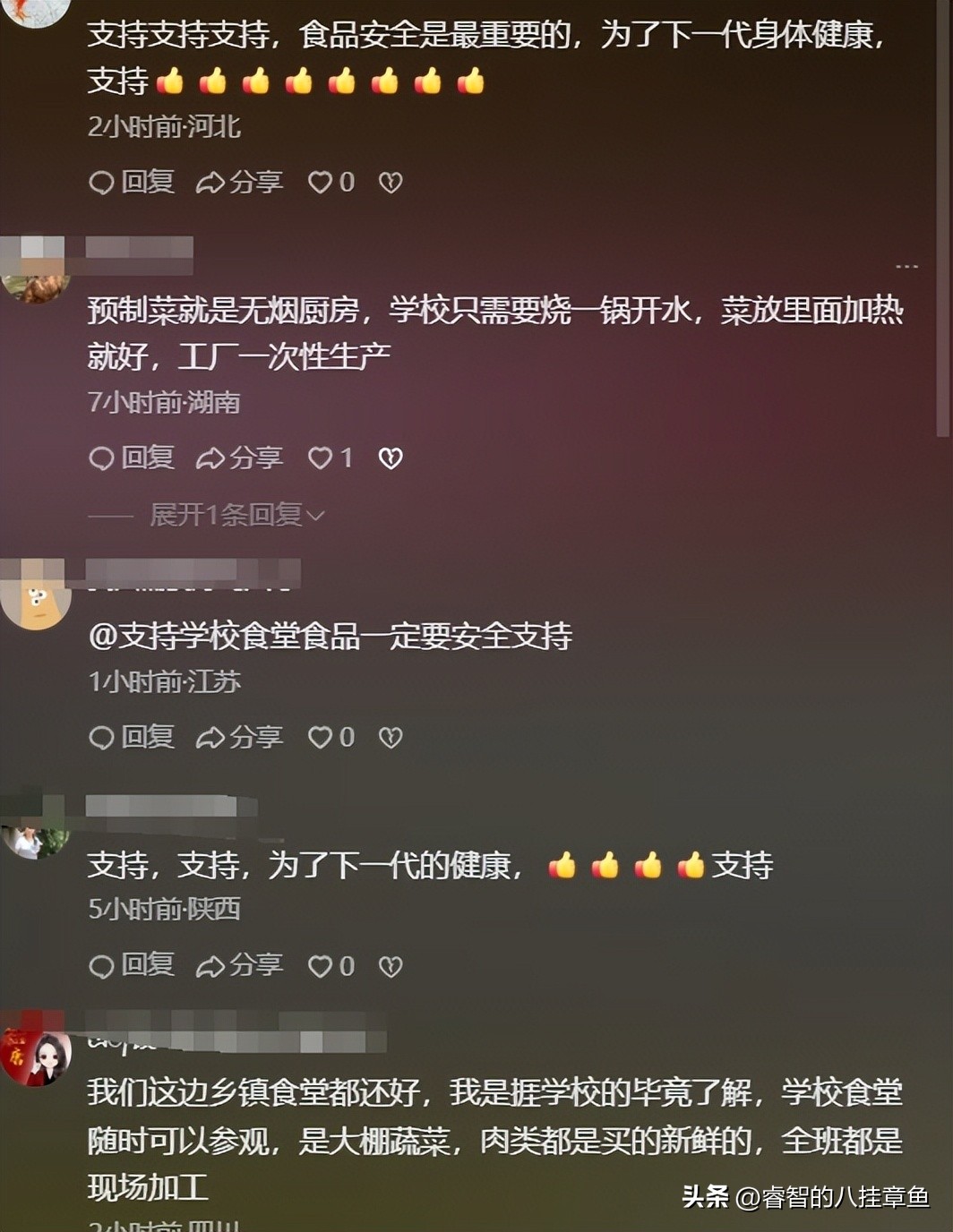Dislike the comment from 江苏
Screen dimensions: 953x1232
391,737
